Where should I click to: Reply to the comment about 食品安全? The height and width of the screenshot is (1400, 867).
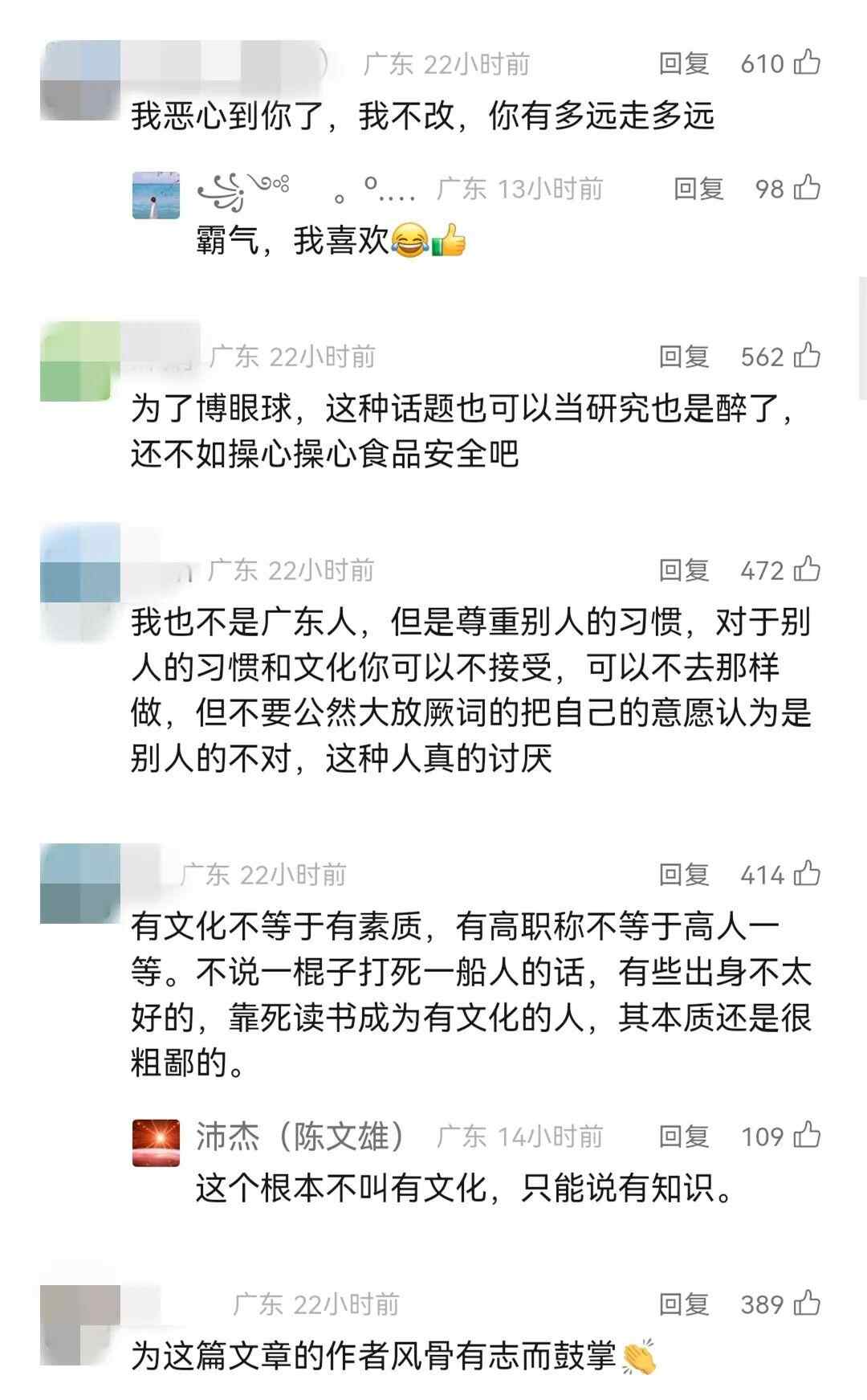coord(683,357)
